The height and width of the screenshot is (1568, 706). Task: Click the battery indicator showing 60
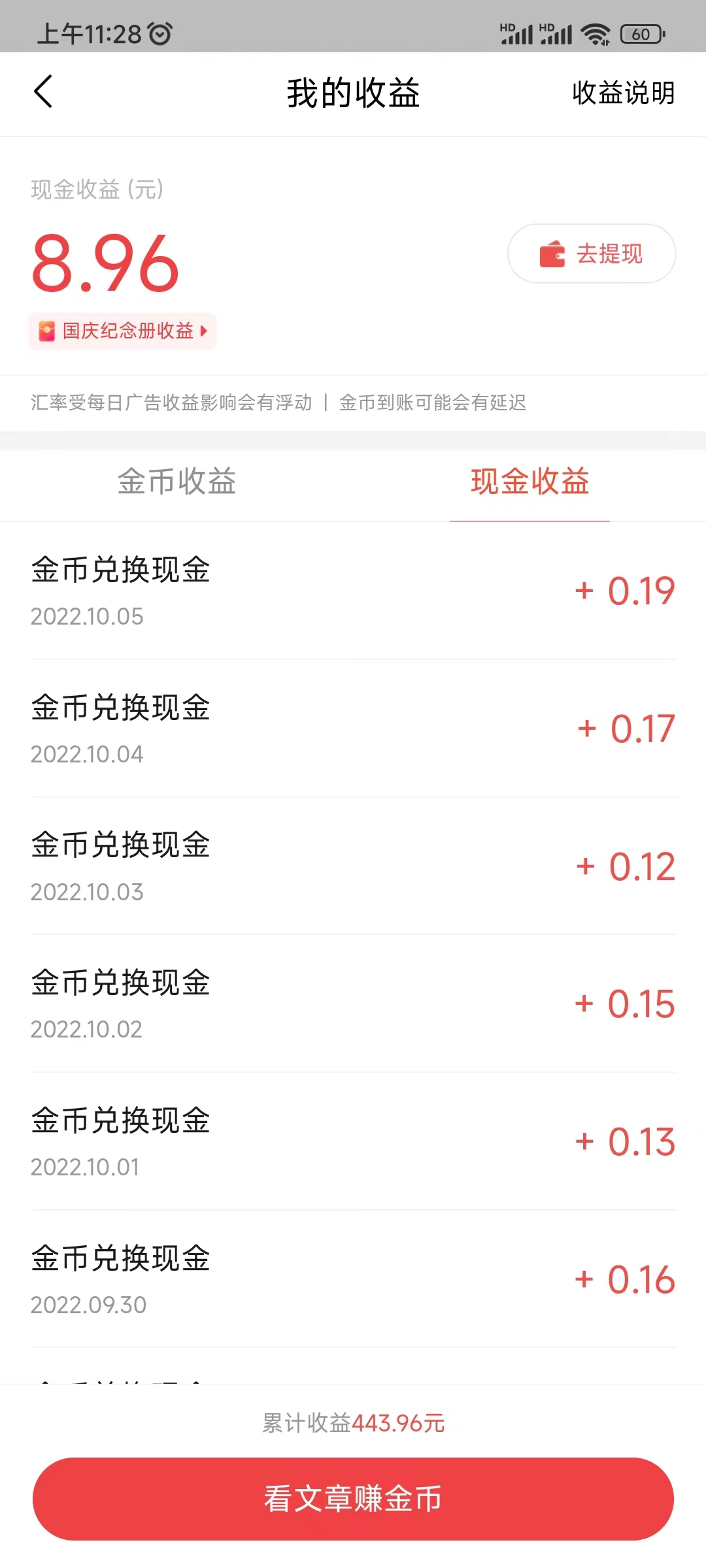coord(642,34)
